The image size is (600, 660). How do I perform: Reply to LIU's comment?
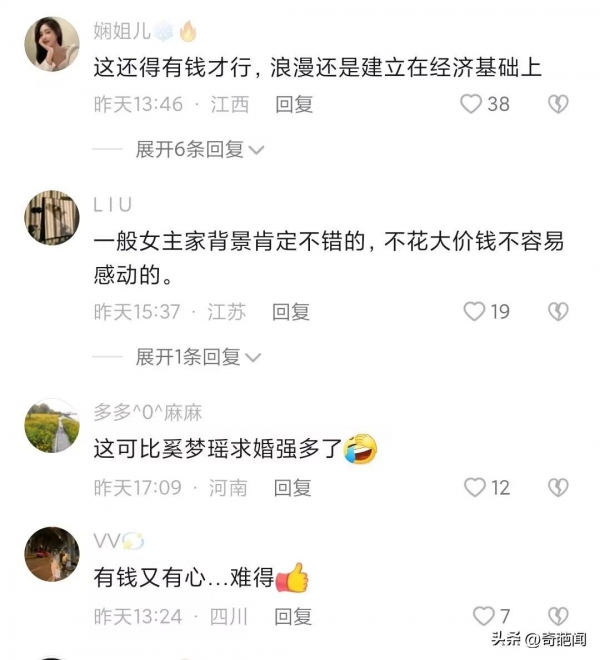click(x=291, y=312)
